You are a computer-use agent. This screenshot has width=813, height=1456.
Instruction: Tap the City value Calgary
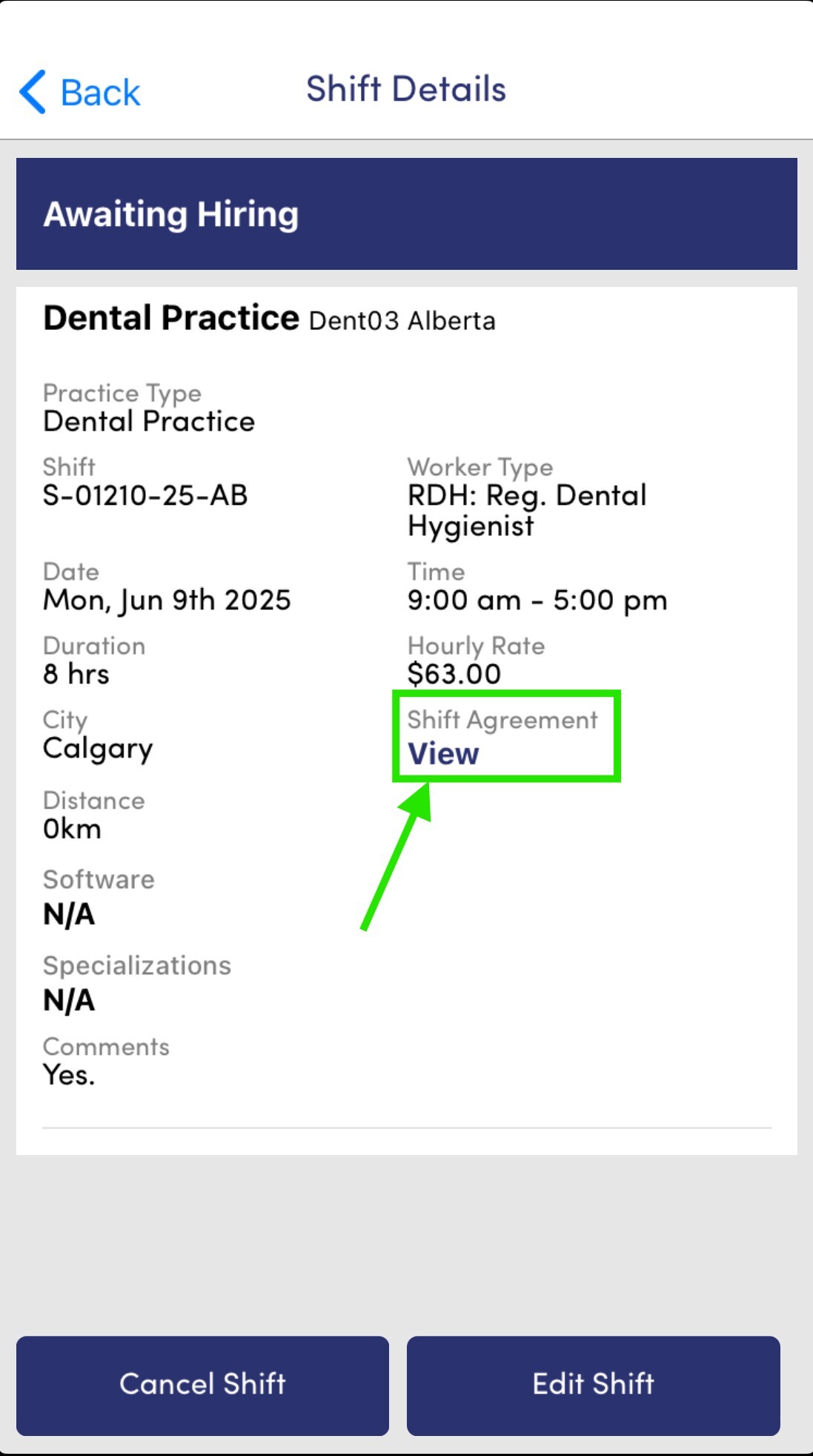click(97, 748)
